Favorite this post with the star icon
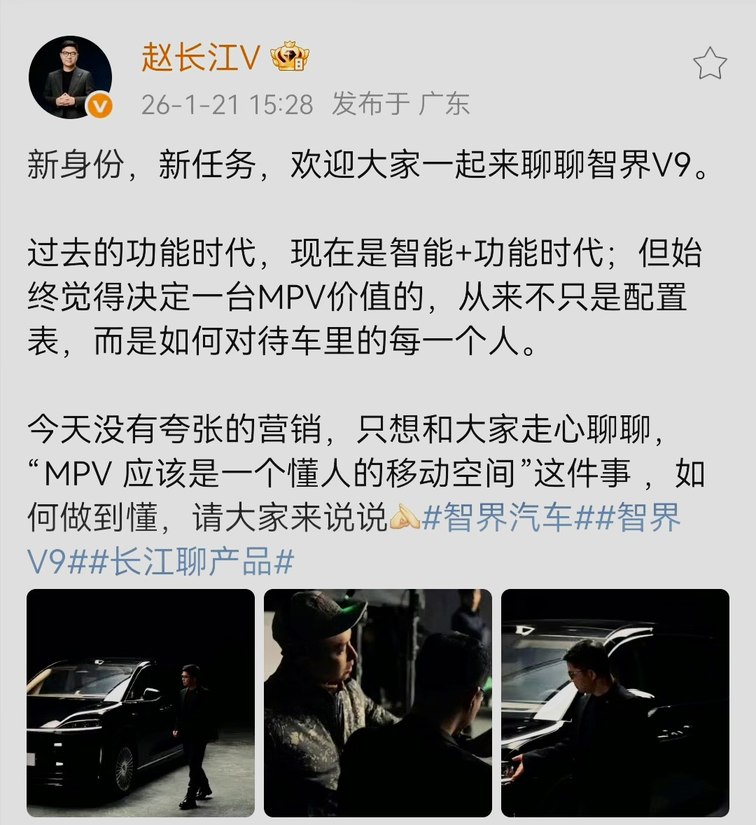The width and height of the screenshot is (756, 825). pyautogui.click(x=709, y=64)
